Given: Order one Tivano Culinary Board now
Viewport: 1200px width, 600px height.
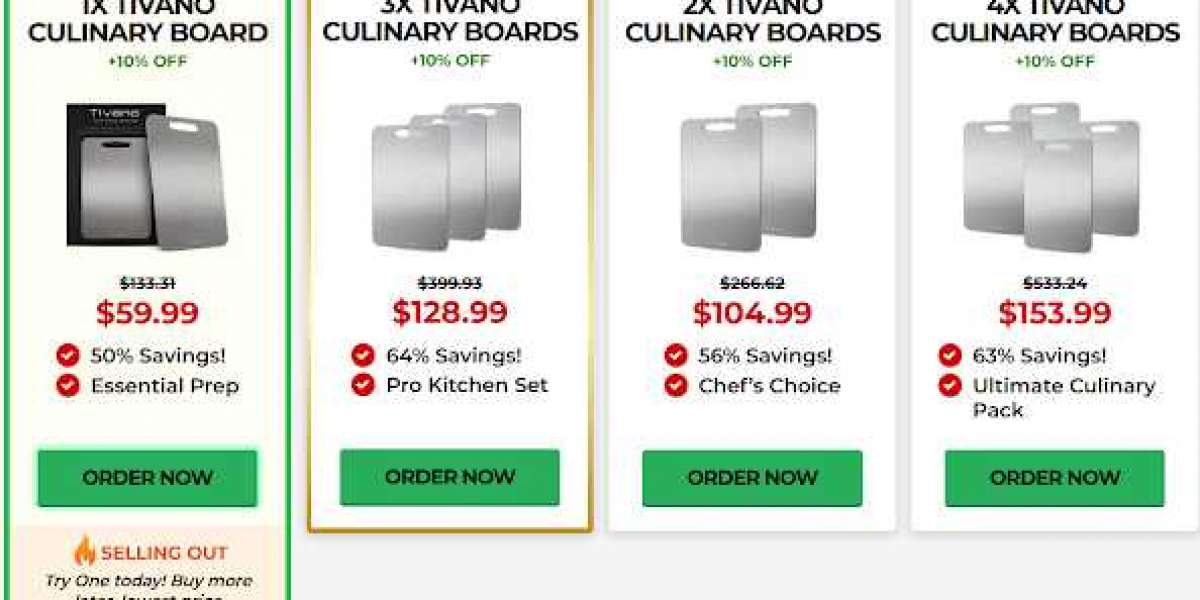Looking at the screenshot, I should [147, 478].
